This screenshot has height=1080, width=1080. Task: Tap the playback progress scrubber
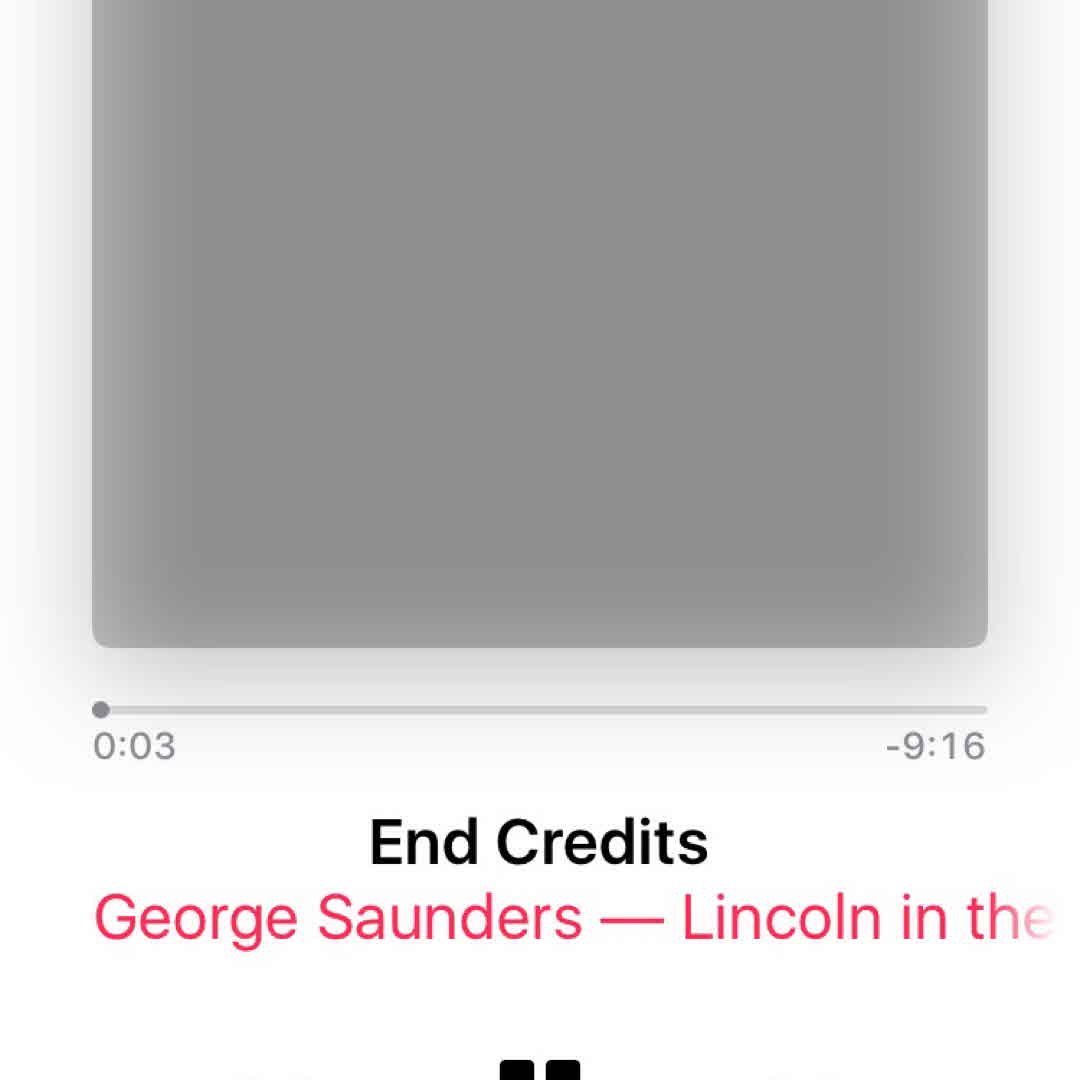(101, 710)
